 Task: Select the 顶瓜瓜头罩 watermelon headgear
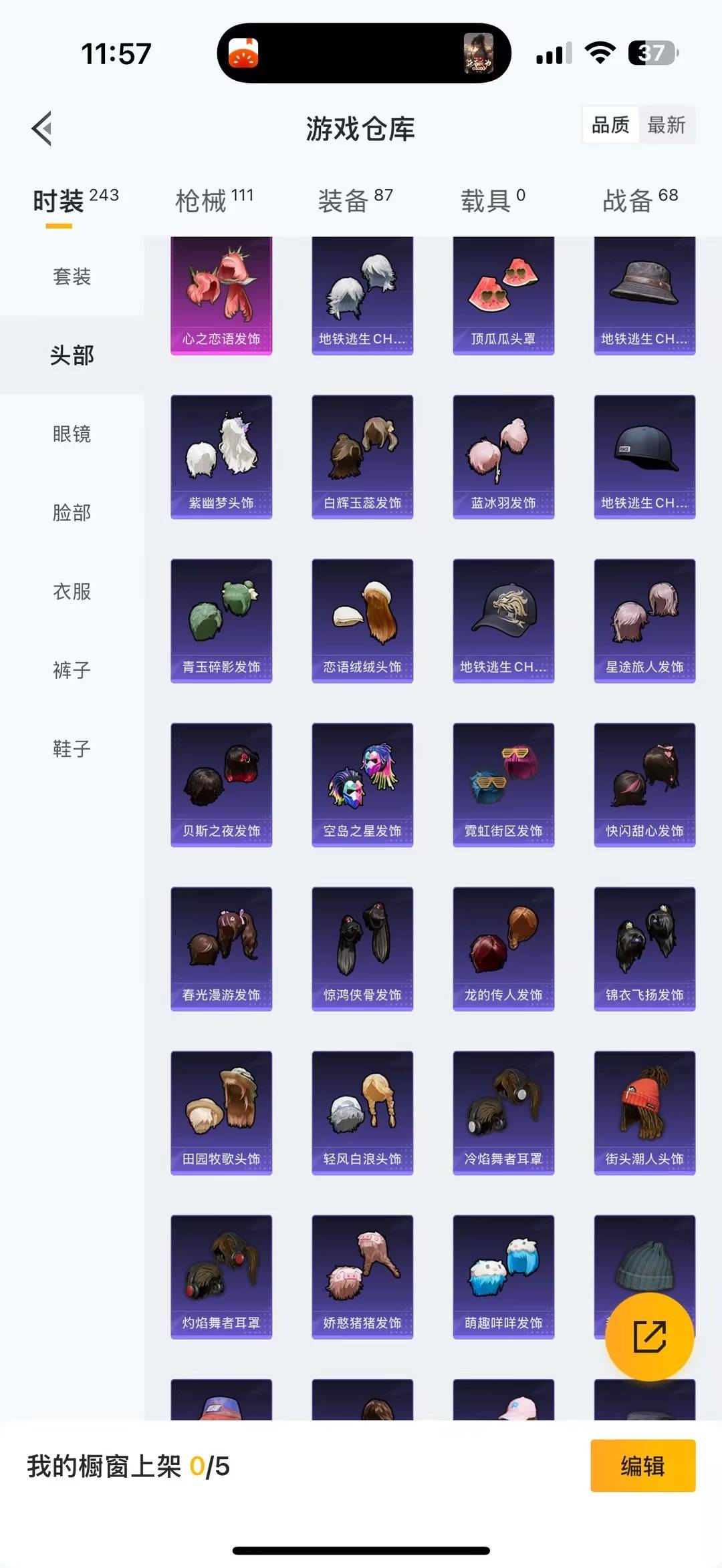point(503,294)
